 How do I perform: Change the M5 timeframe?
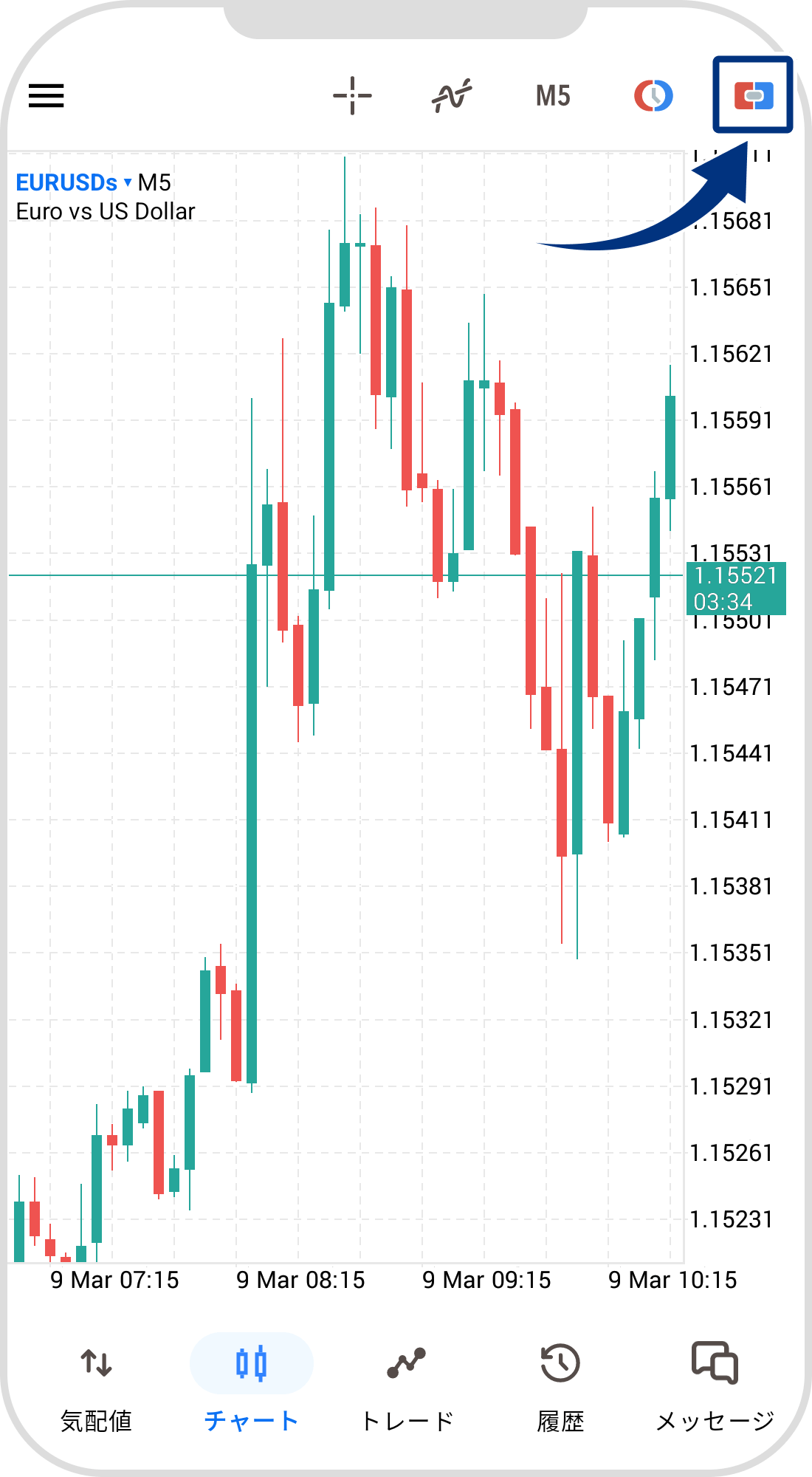pos(553,96)
